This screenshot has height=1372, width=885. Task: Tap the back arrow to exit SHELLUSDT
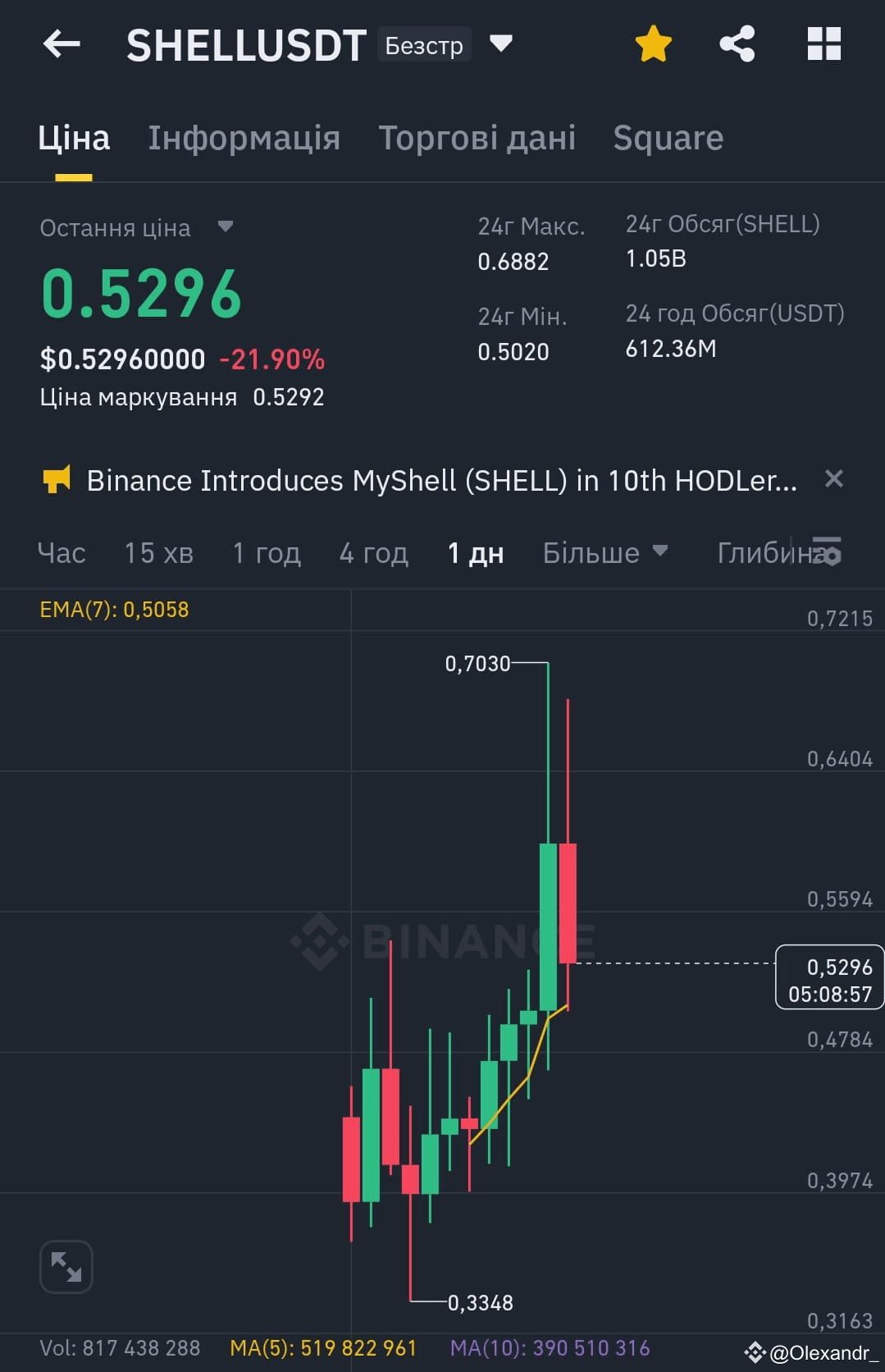coord(62,44)
